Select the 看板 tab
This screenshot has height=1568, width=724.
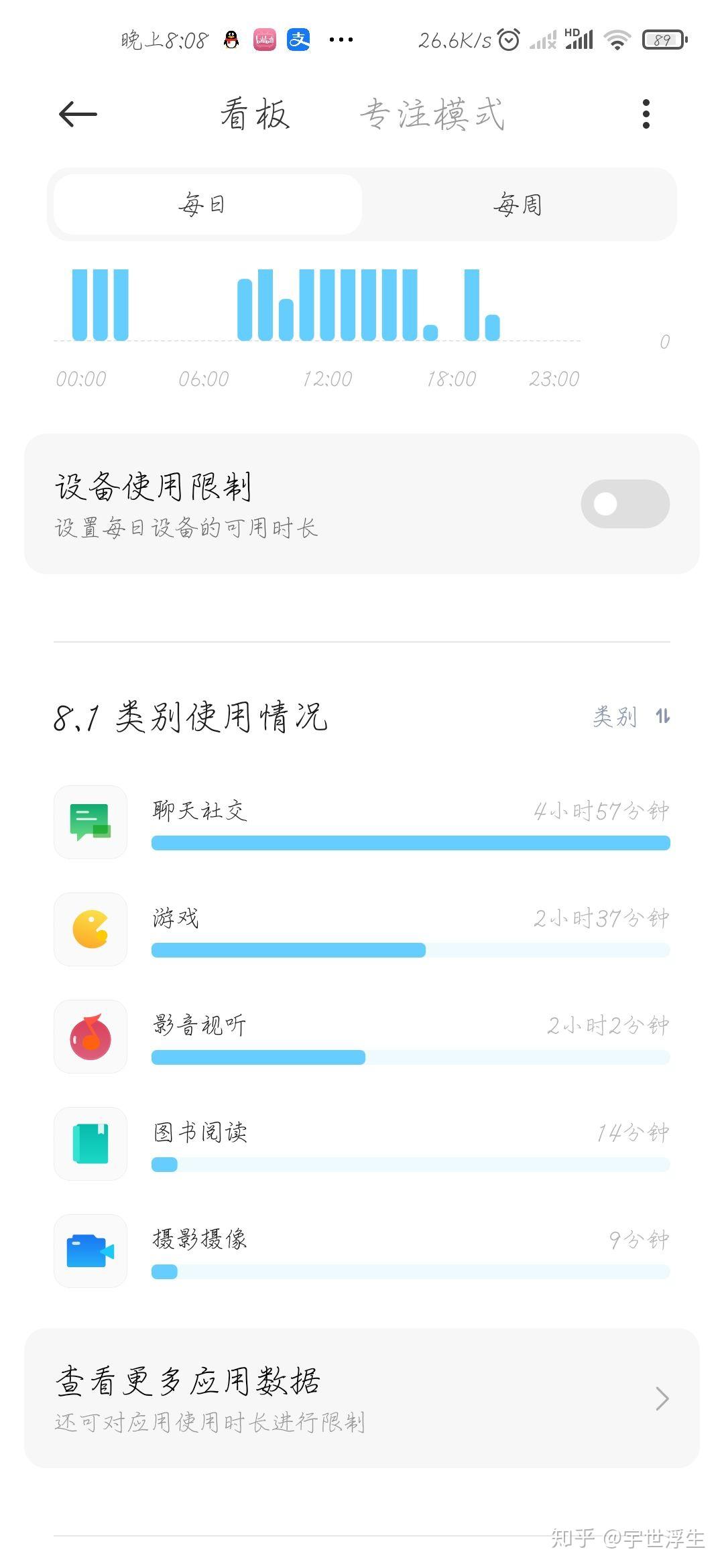[255, 114]
